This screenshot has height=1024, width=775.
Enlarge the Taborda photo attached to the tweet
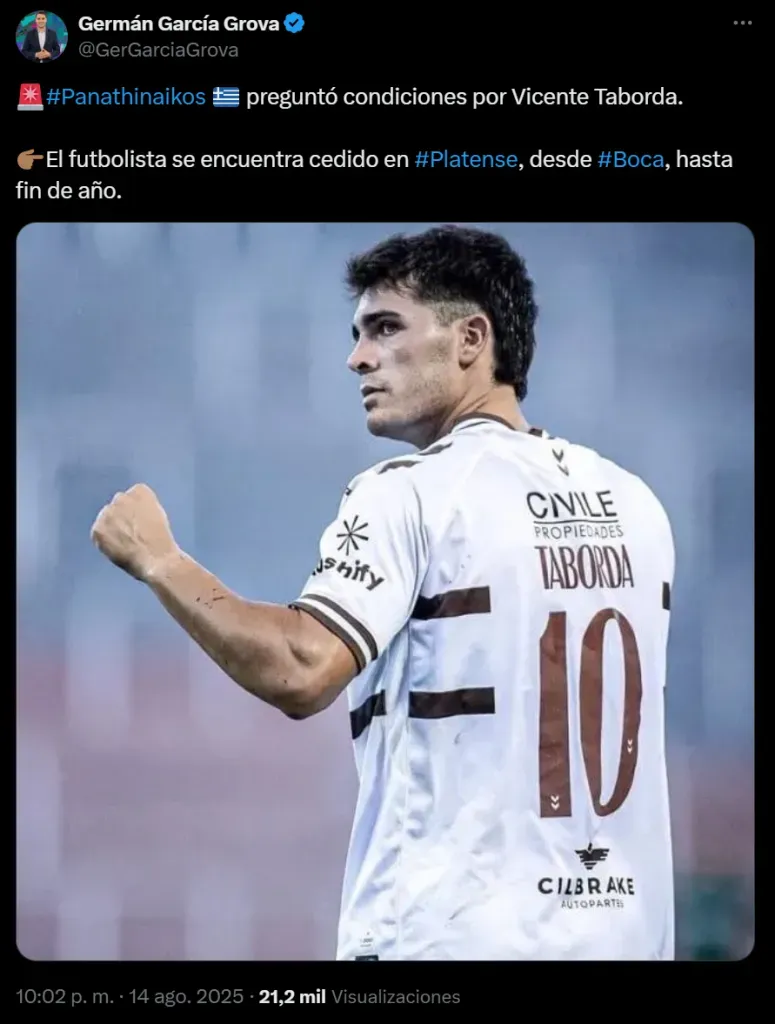[x=385, y=590]
